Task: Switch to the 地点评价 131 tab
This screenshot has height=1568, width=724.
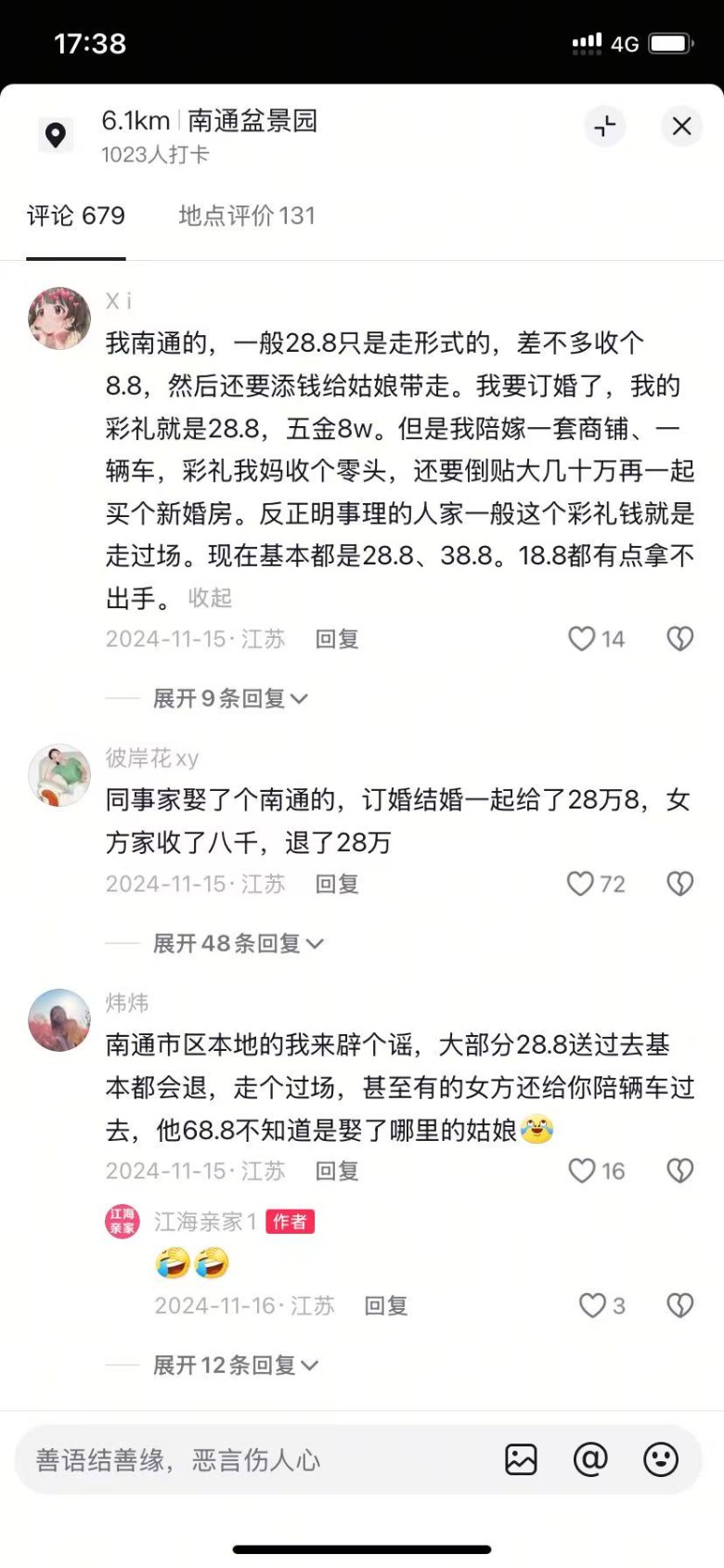Action: [247, 216]
